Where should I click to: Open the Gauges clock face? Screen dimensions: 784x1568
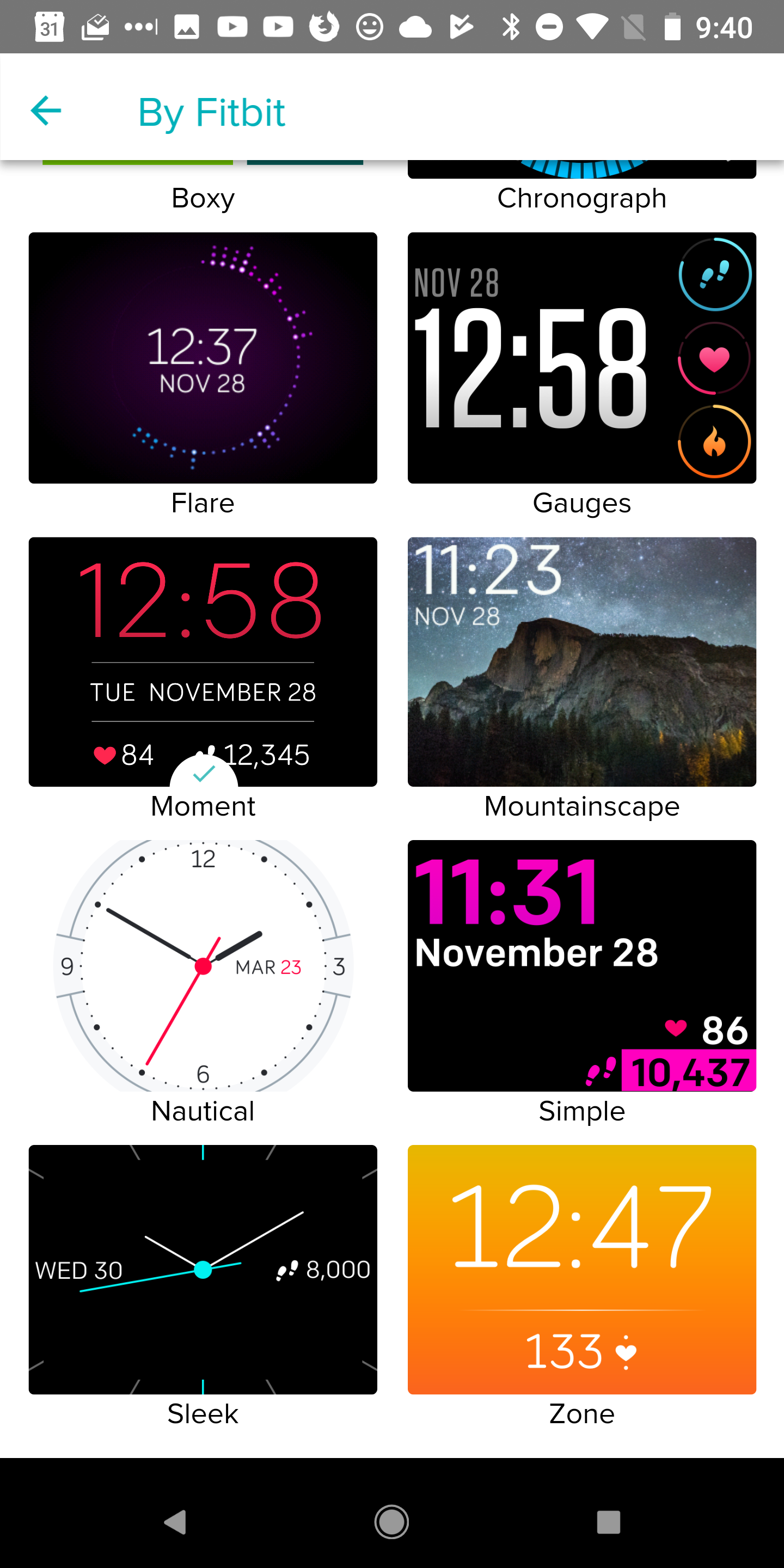pyautogui.click(x=582, y=358)
